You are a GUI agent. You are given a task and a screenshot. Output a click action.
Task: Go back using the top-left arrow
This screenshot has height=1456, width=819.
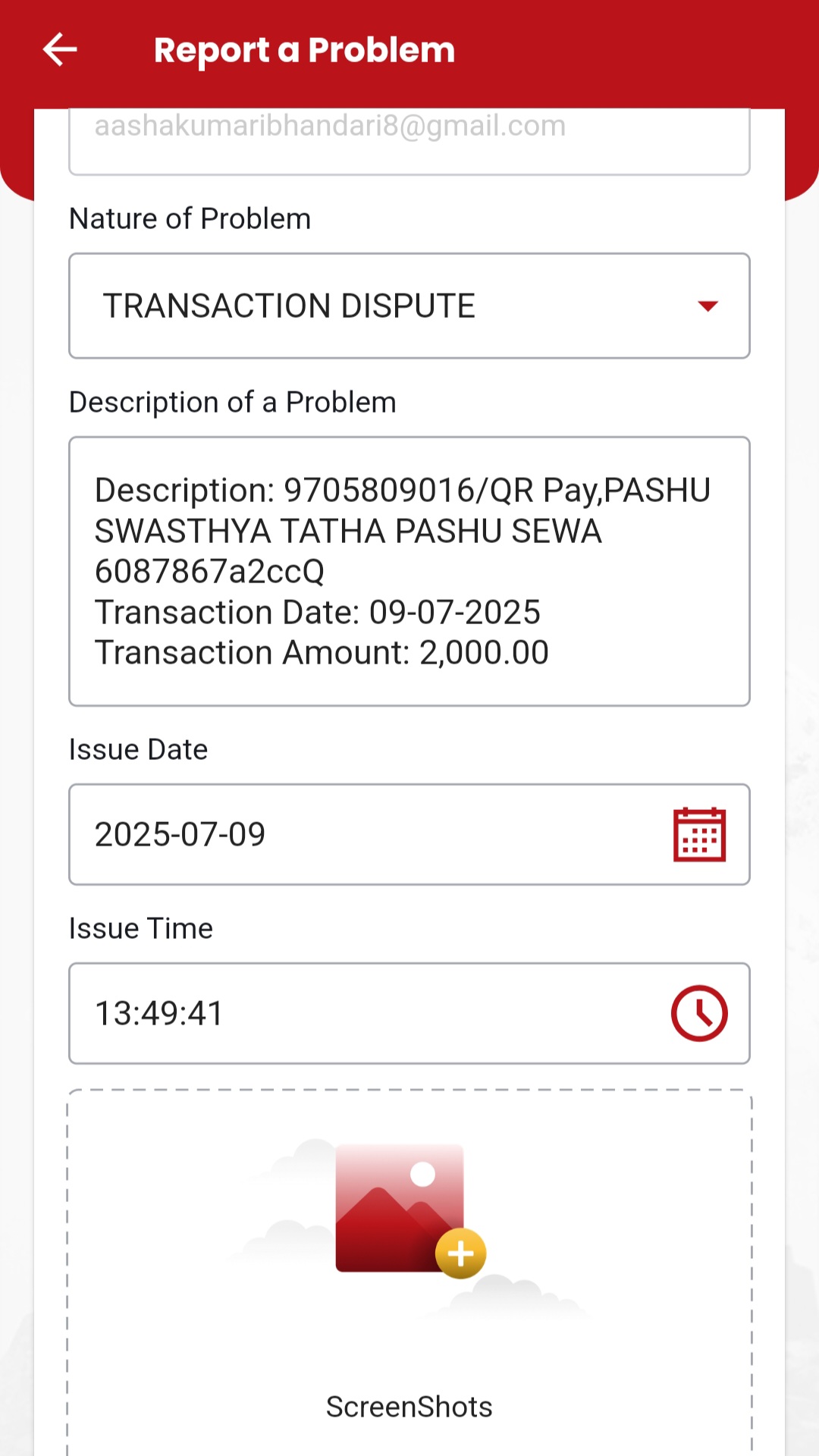(60, 50)
